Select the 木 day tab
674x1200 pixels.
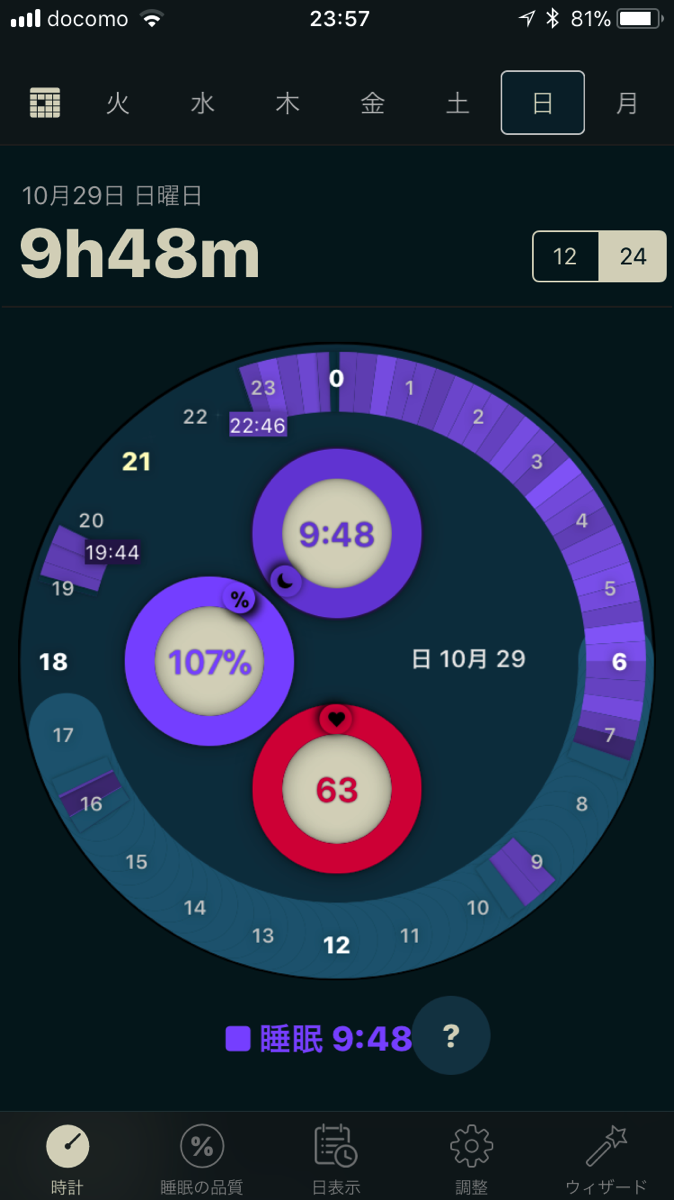pyautogui.click(x=288, y=103)
